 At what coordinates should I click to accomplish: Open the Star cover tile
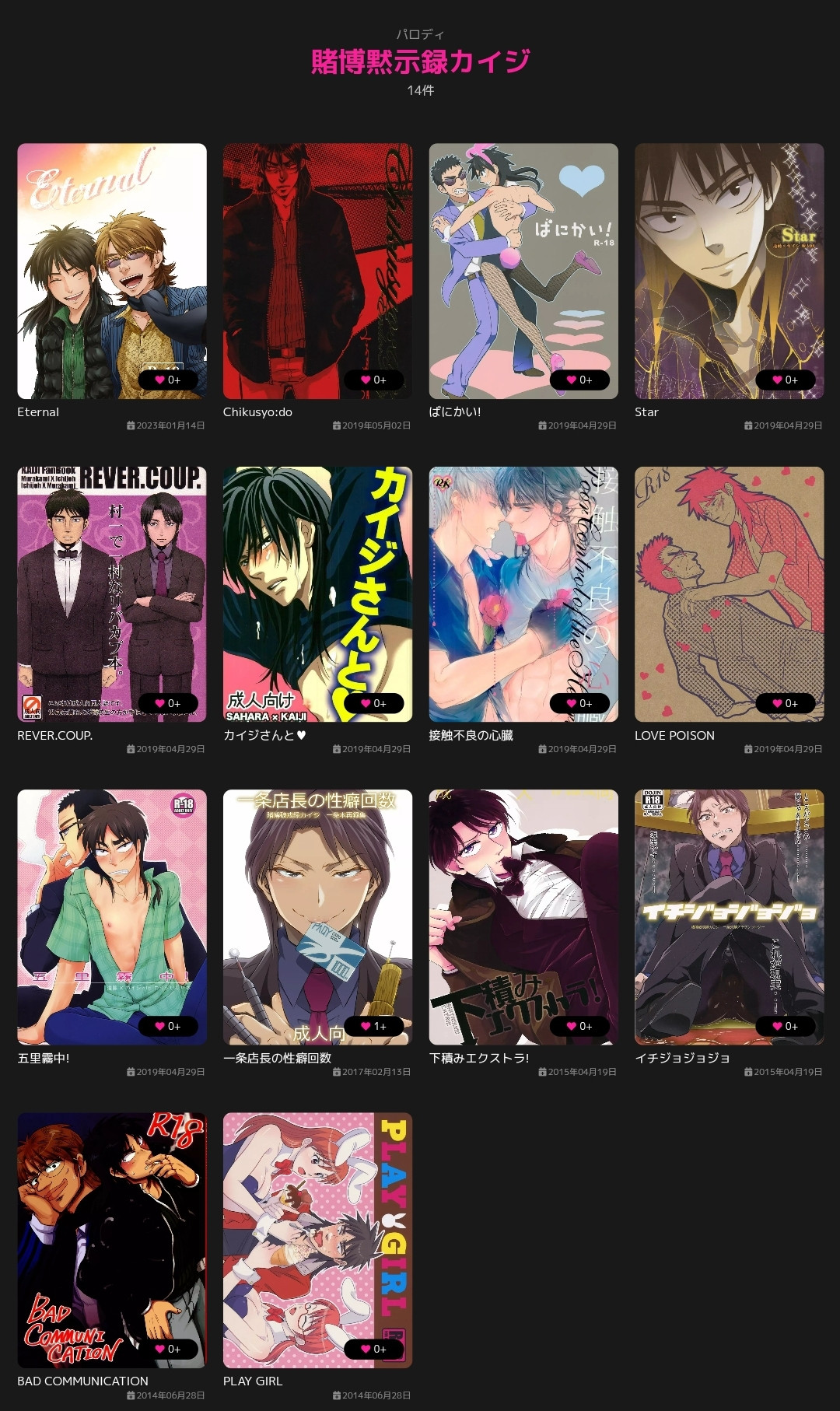tap(729, 271)
